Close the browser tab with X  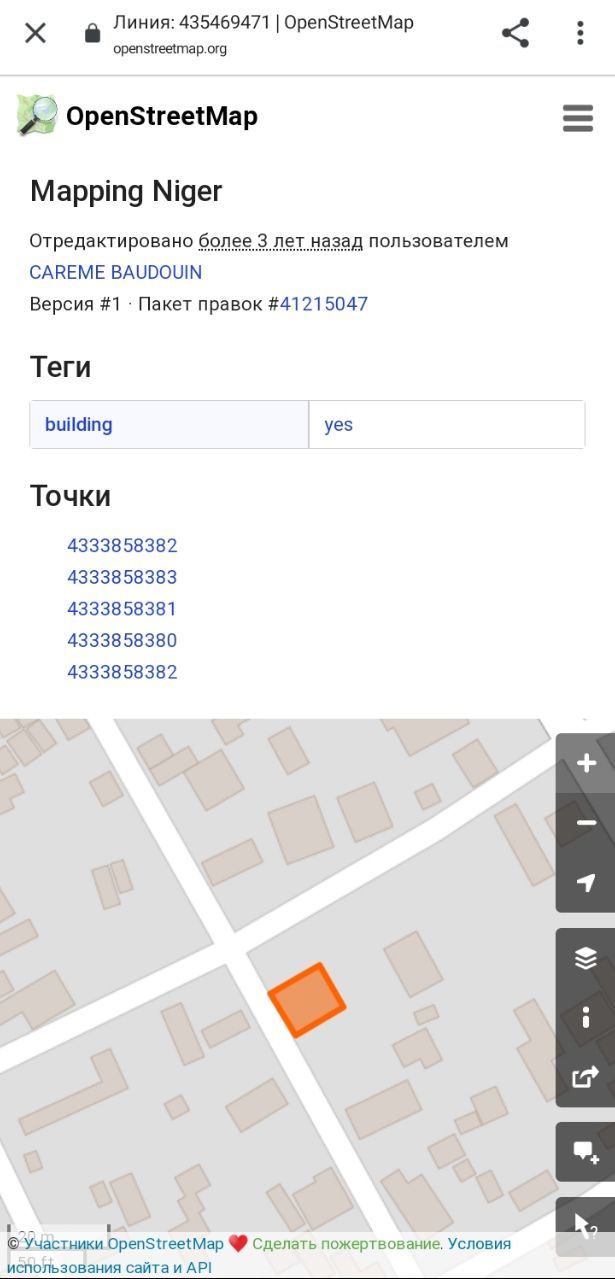[x=35, y=33]
